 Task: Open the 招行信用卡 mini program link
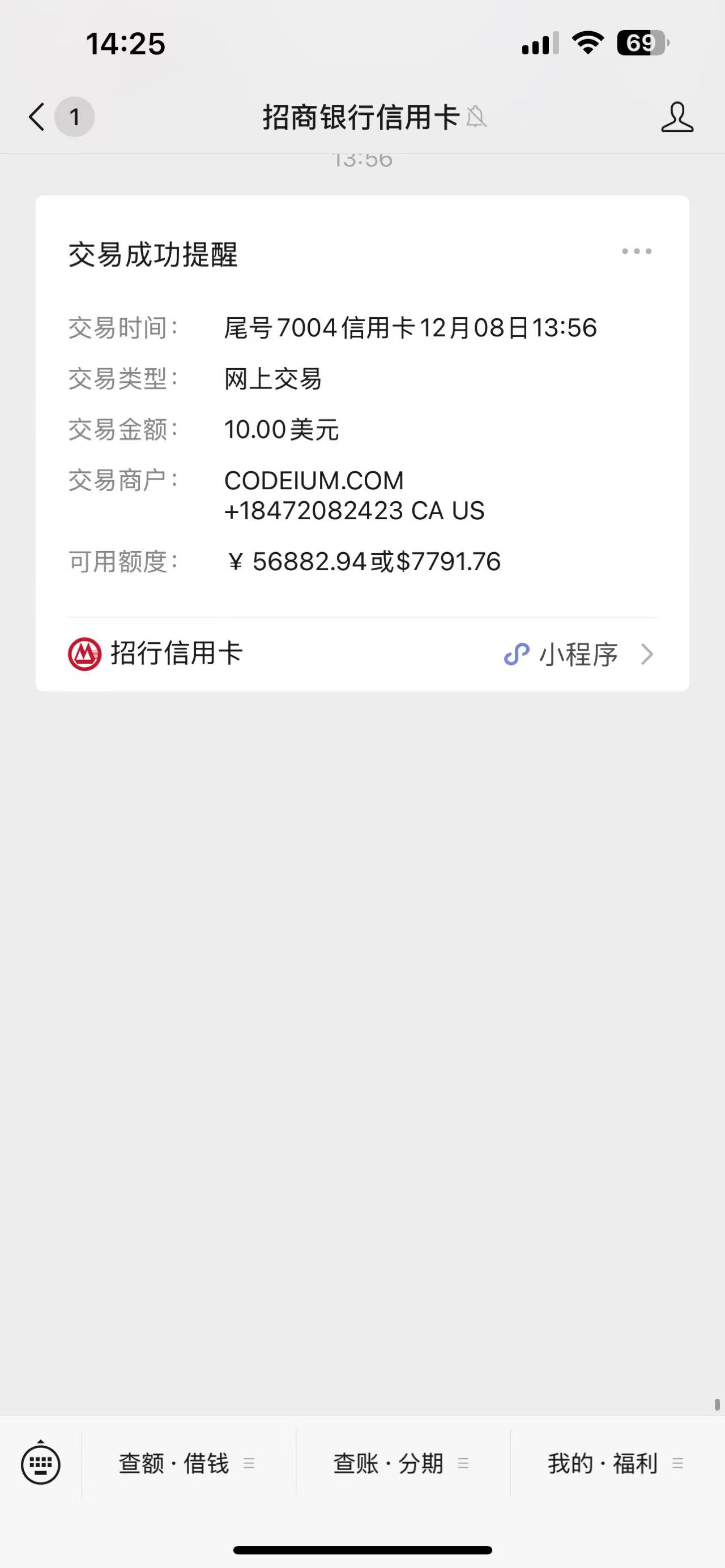coord(362,655)
